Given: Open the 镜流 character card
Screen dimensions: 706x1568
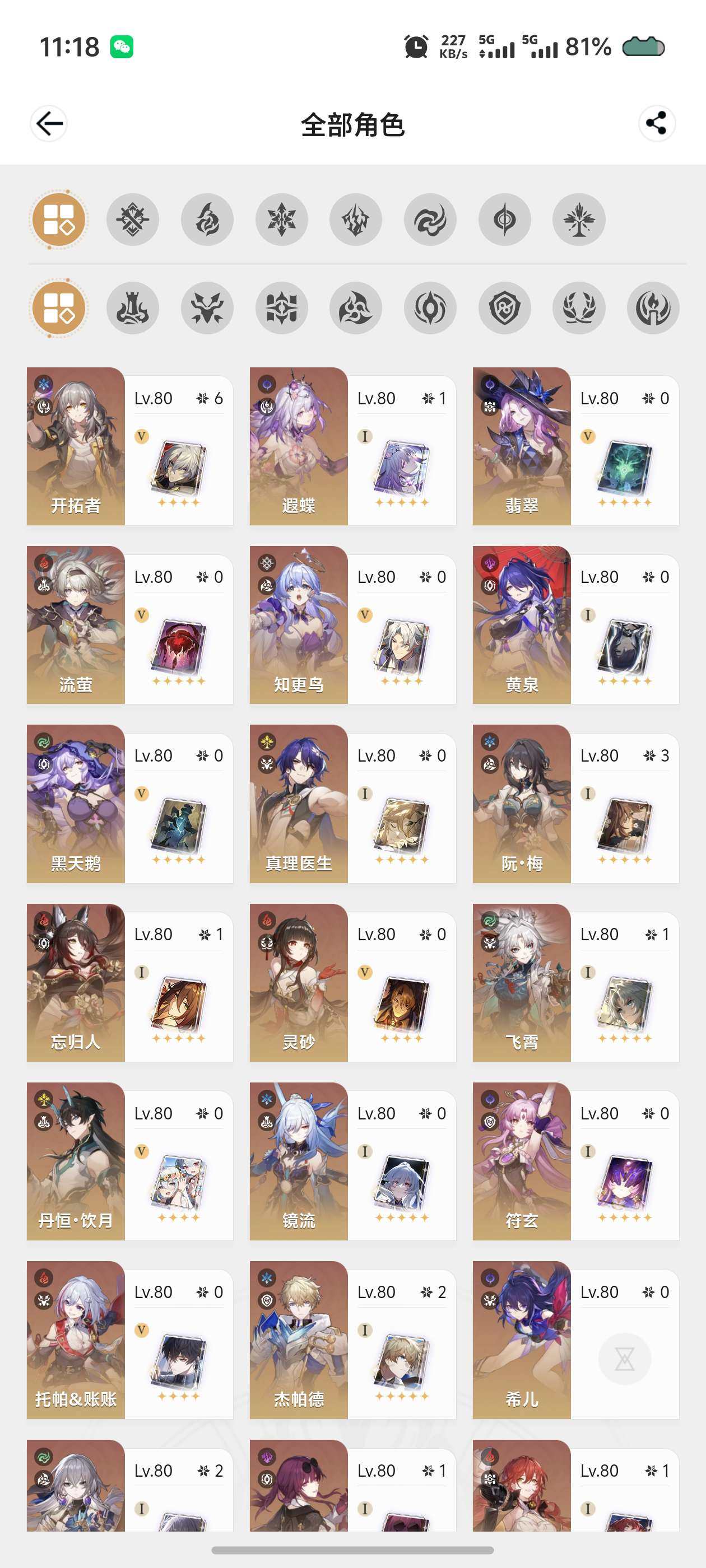Looking at the screenshot, I should coord(352,1161).
